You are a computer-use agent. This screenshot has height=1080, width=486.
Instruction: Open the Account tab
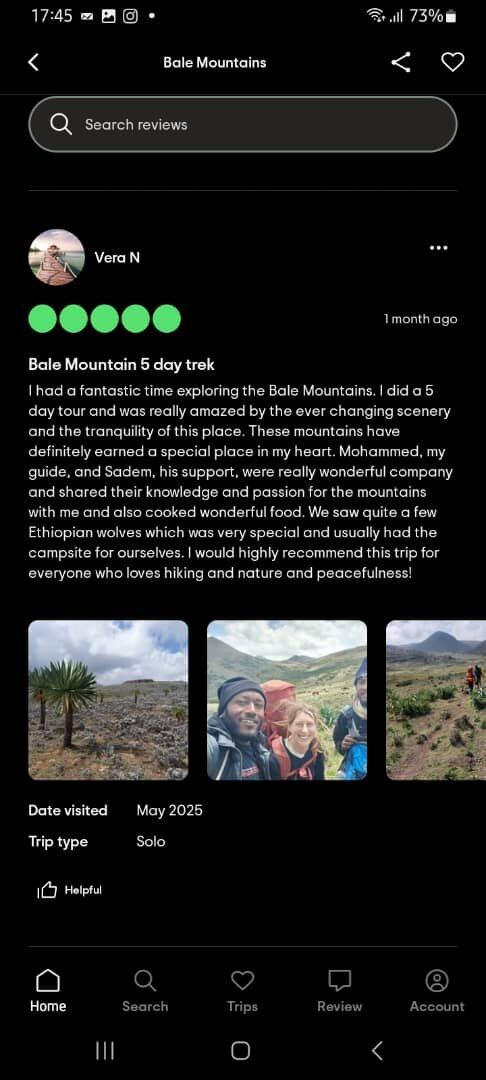437,991
